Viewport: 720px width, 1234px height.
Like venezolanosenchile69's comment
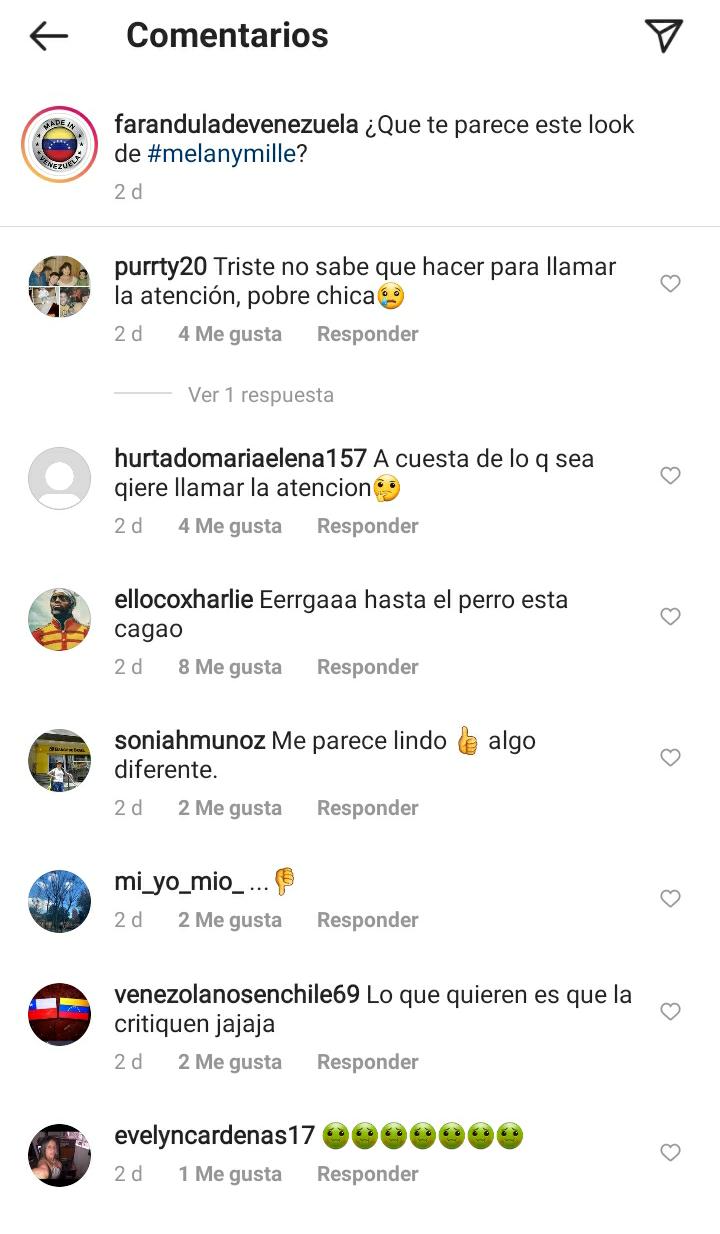tap(670, 1012)
